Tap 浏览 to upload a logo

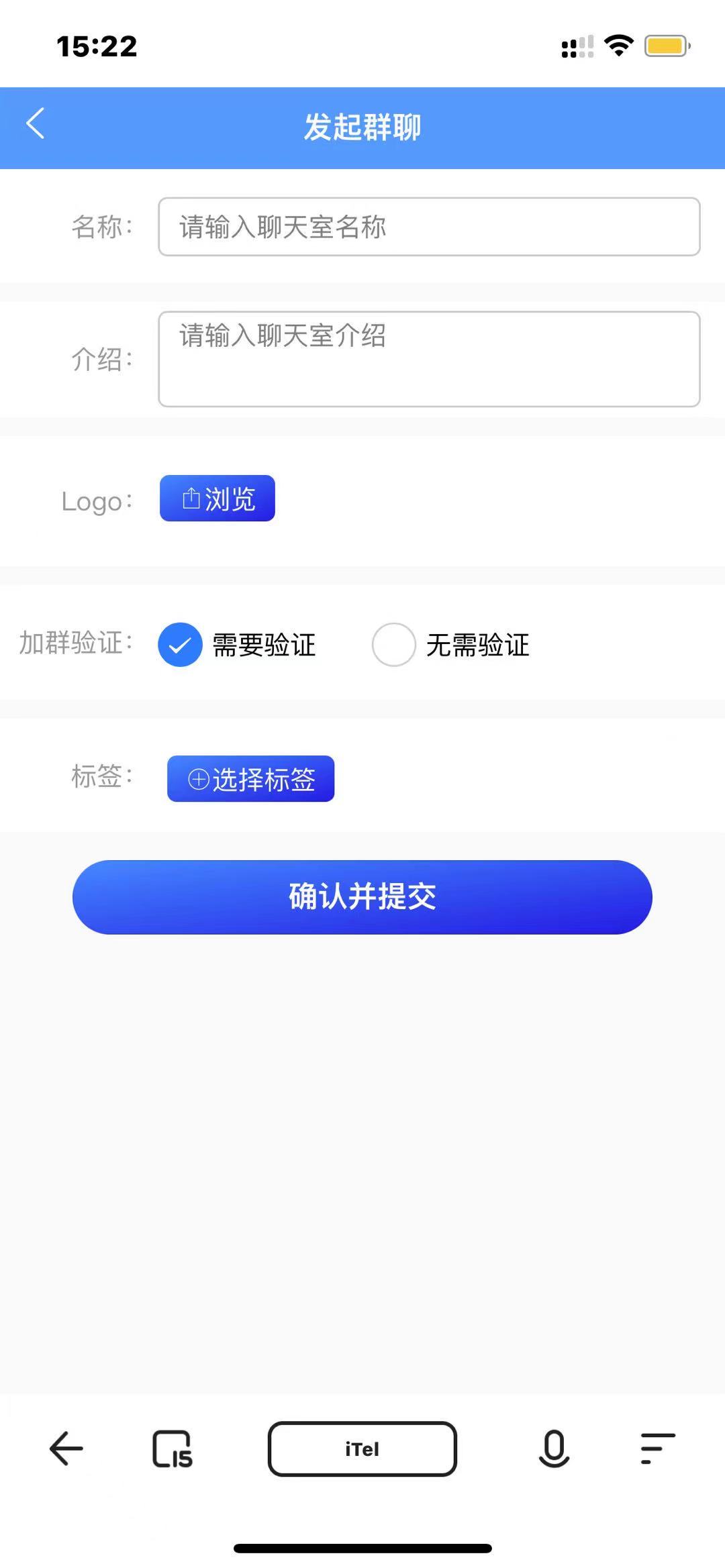coord(217,499)
